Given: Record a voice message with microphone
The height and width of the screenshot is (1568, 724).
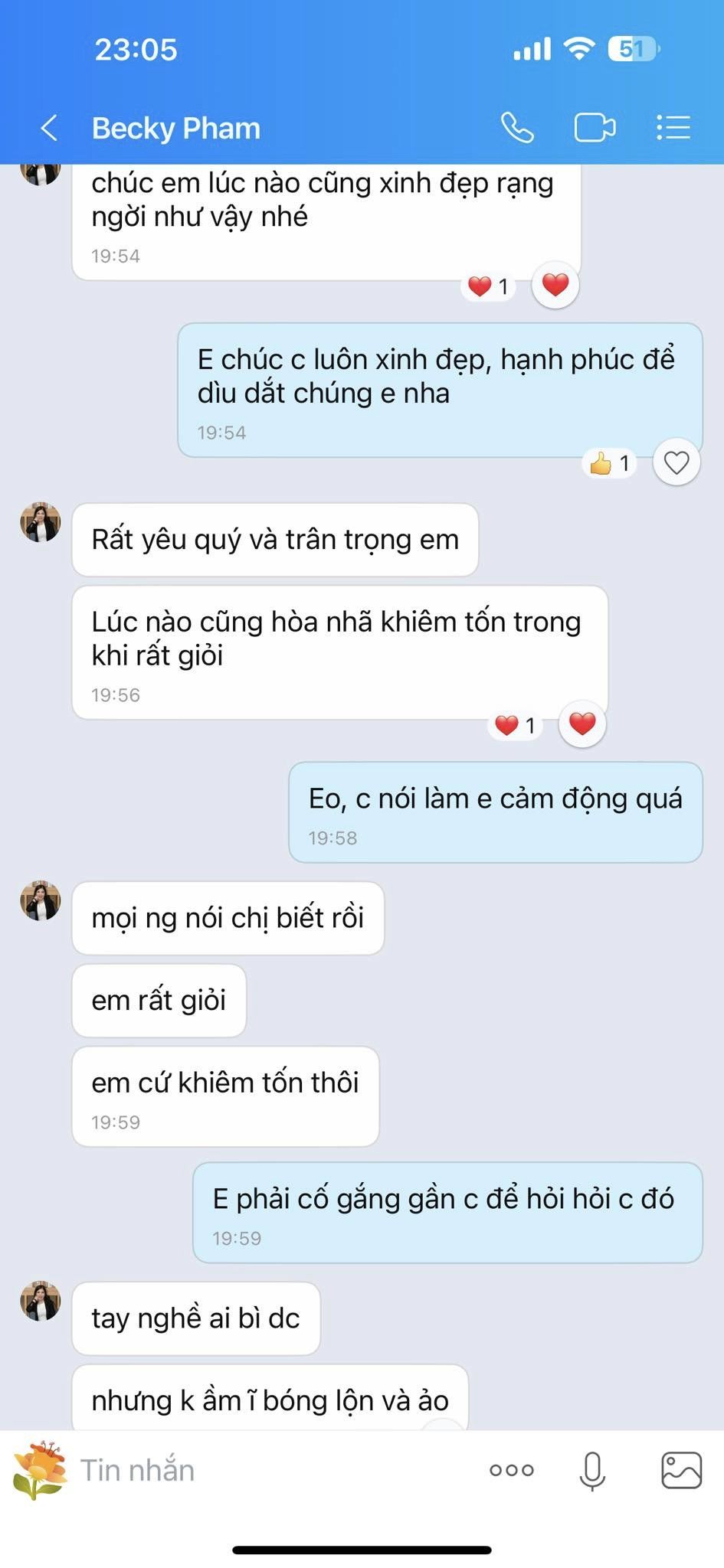Looking at the screenshot, I should pos(592,1470).
